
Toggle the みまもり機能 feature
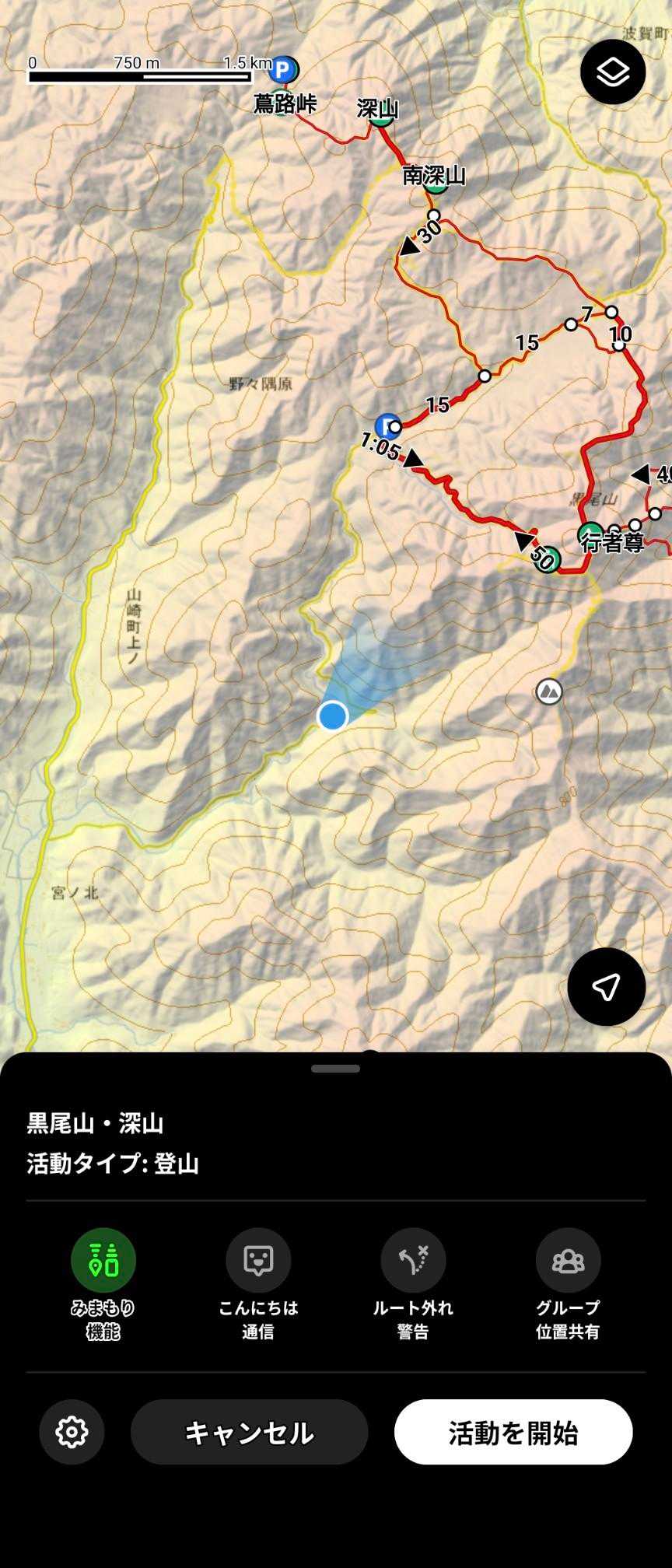[103, 1259]
